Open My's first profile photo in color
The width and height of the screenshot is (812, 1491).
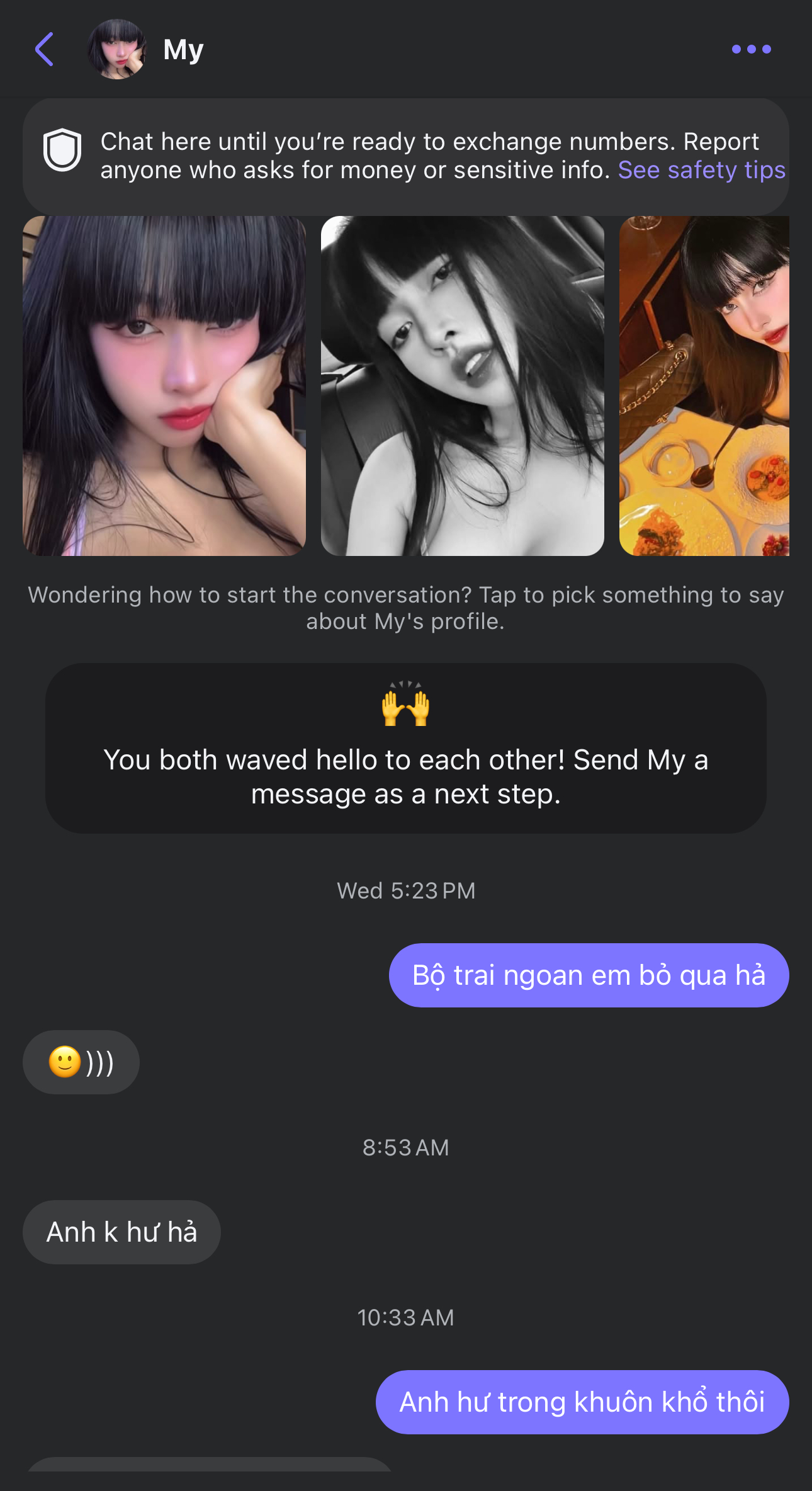point(164,385)
